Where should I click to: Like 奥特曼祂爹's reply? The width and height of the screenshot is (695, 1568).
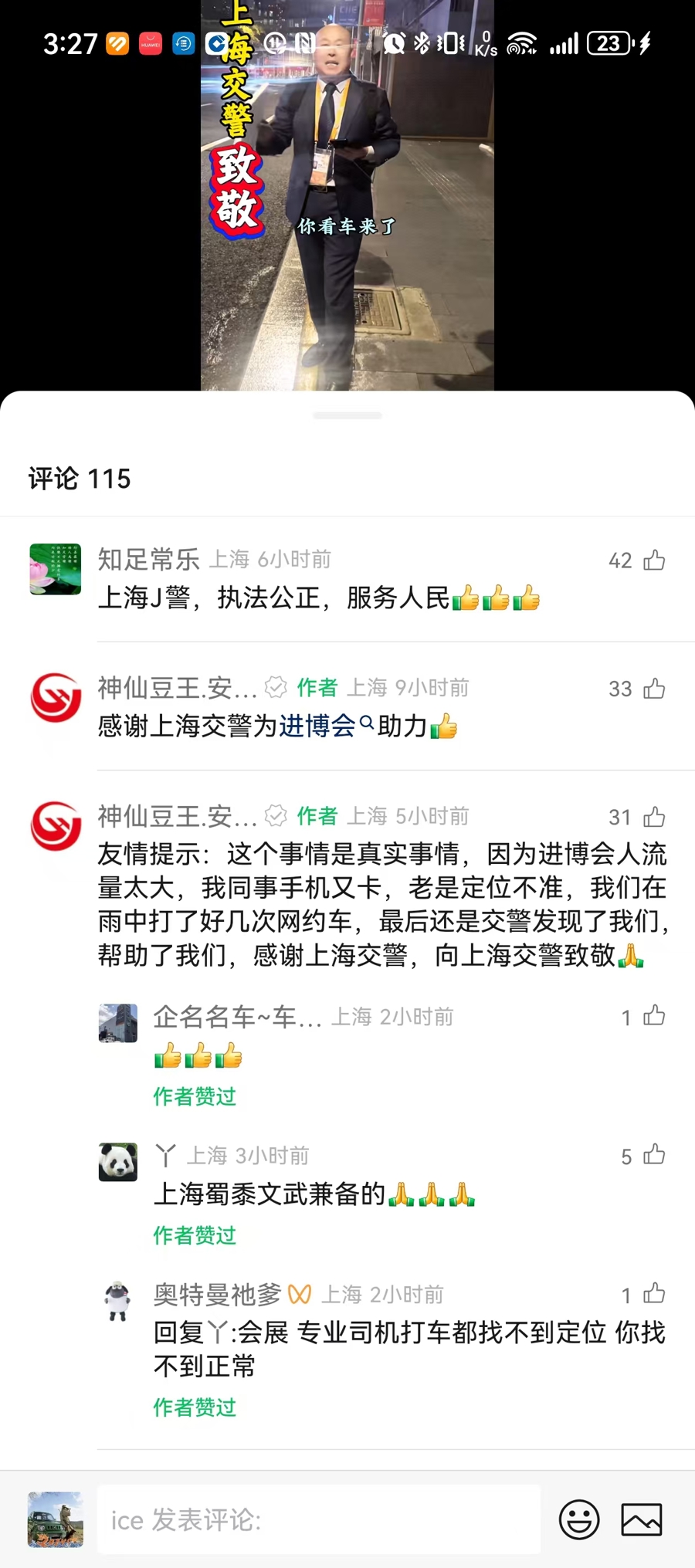653,1294
